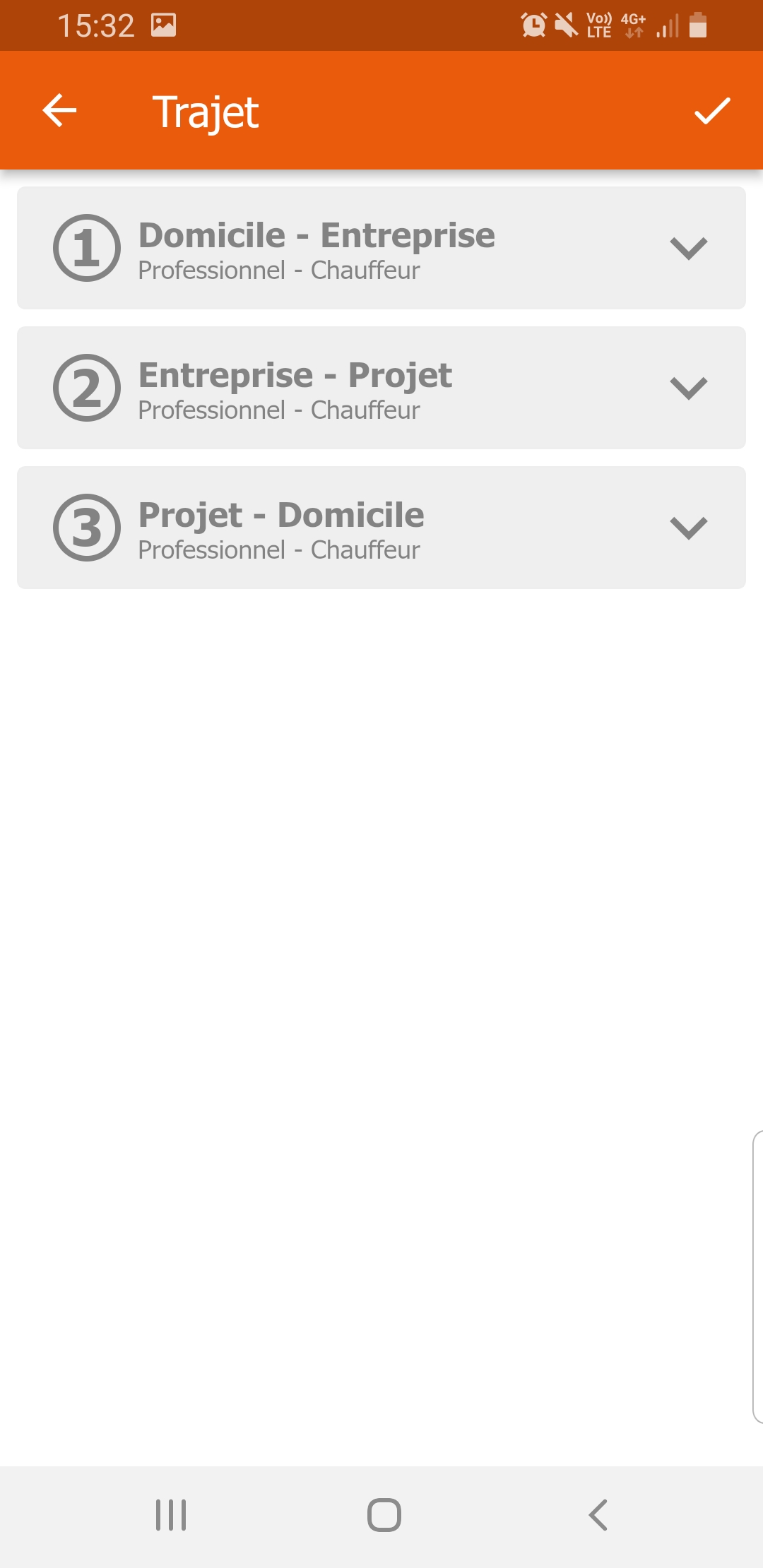Tap the system home button
Viewport: 763px width, 1568px height.
click(384, 1515)
